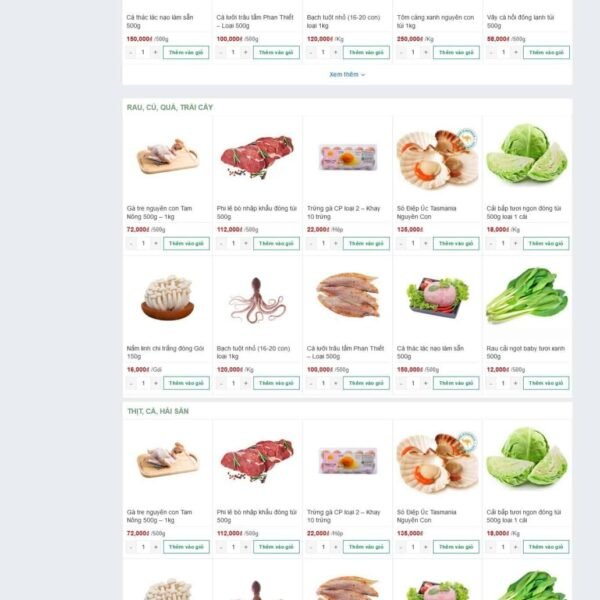Add Vây cá hồi đông lạnh to cart
Screen dimensions: 600x600
pos(546,52)
